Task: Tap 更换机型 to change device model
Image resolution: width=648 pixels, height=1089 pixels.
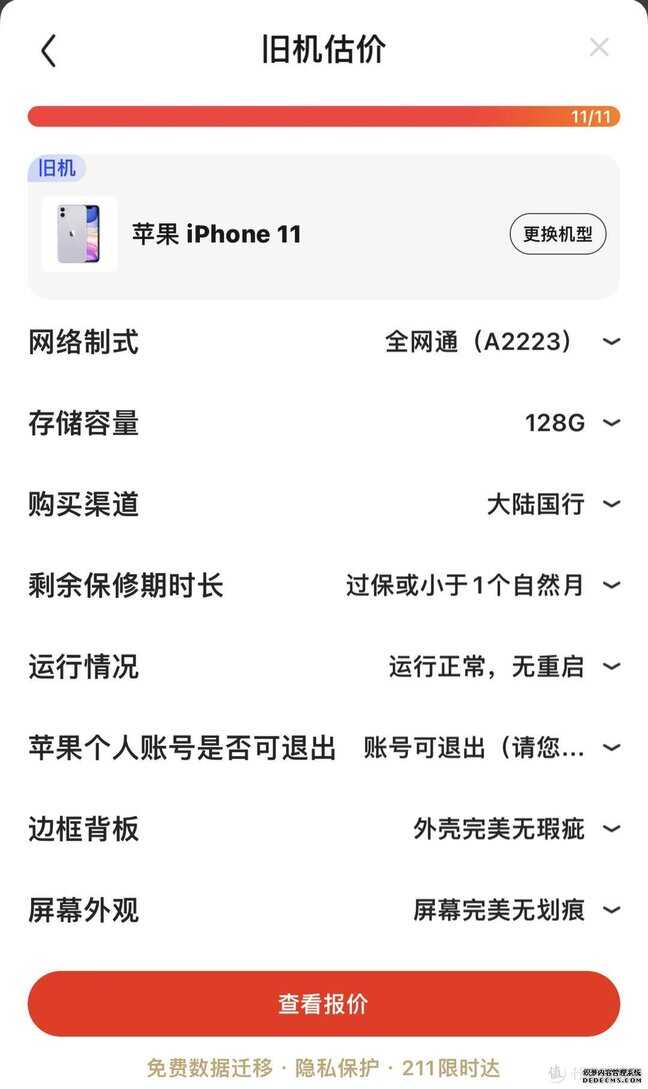Action: point(558,234)
